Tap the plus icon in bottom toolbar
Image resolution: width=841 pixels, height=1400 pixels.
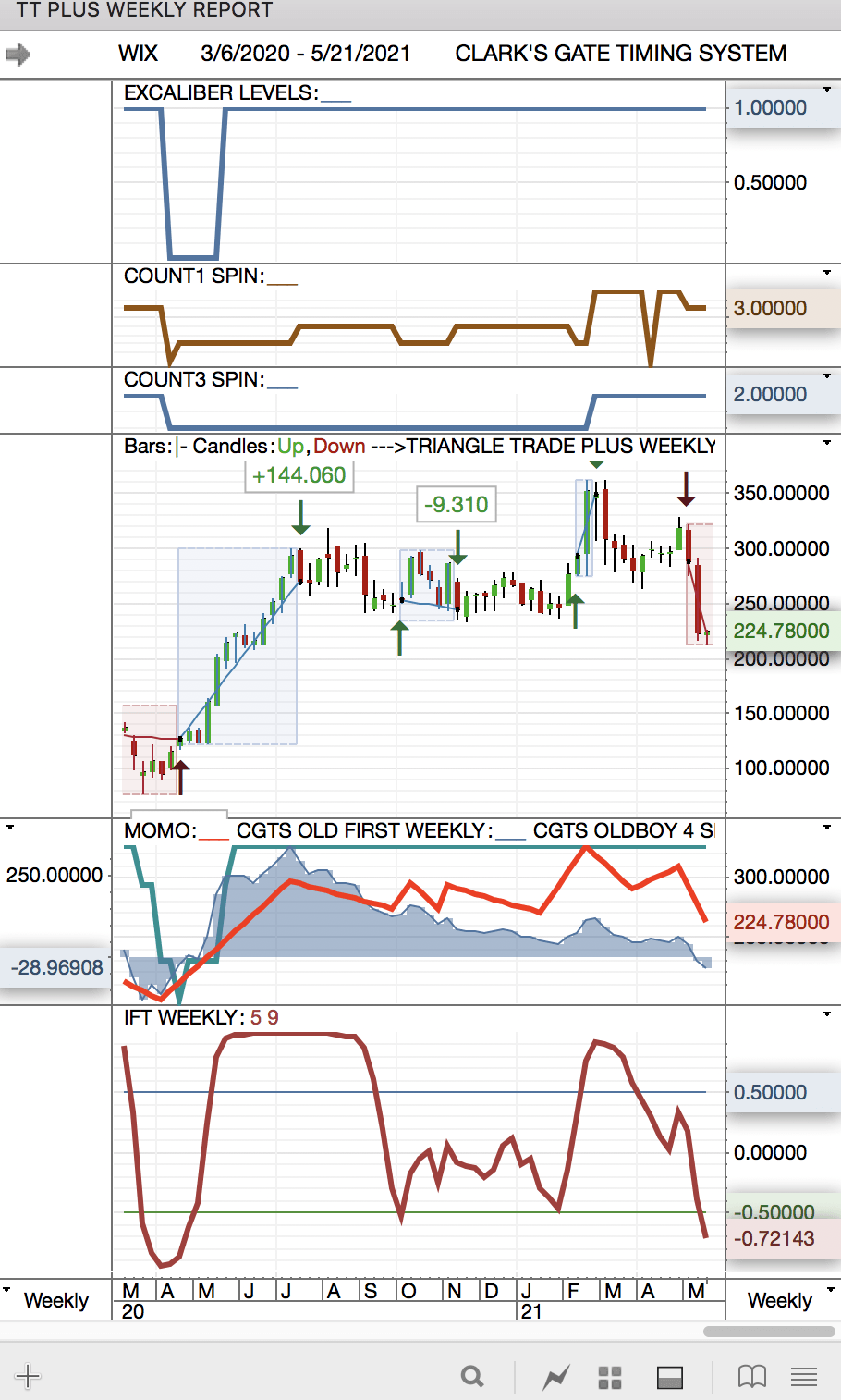point(28,1376)
